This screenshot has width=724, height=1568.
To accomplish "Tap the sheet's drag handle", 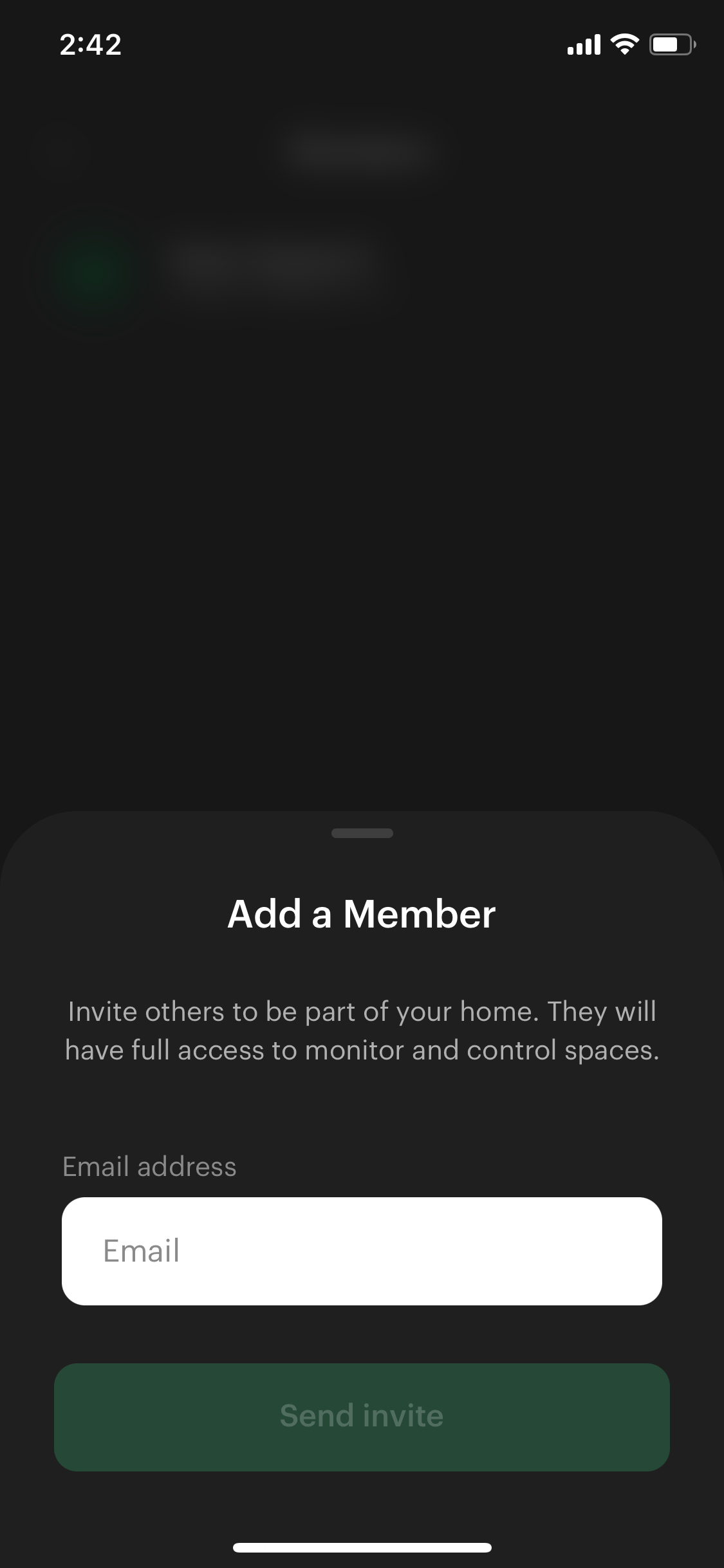I will (362, 833).
